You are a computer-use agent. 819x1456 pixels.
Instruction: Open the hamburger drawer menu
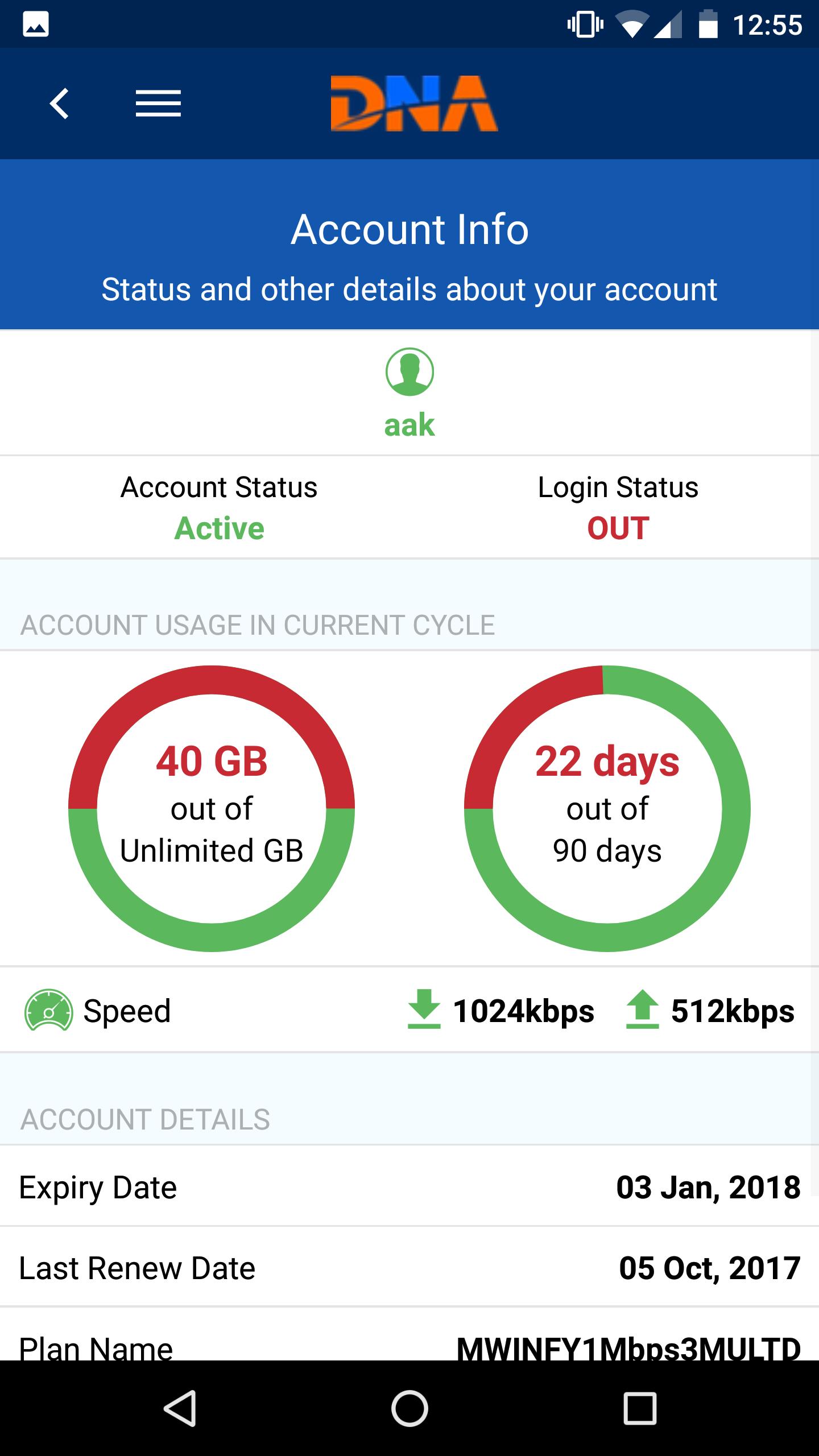158,104
